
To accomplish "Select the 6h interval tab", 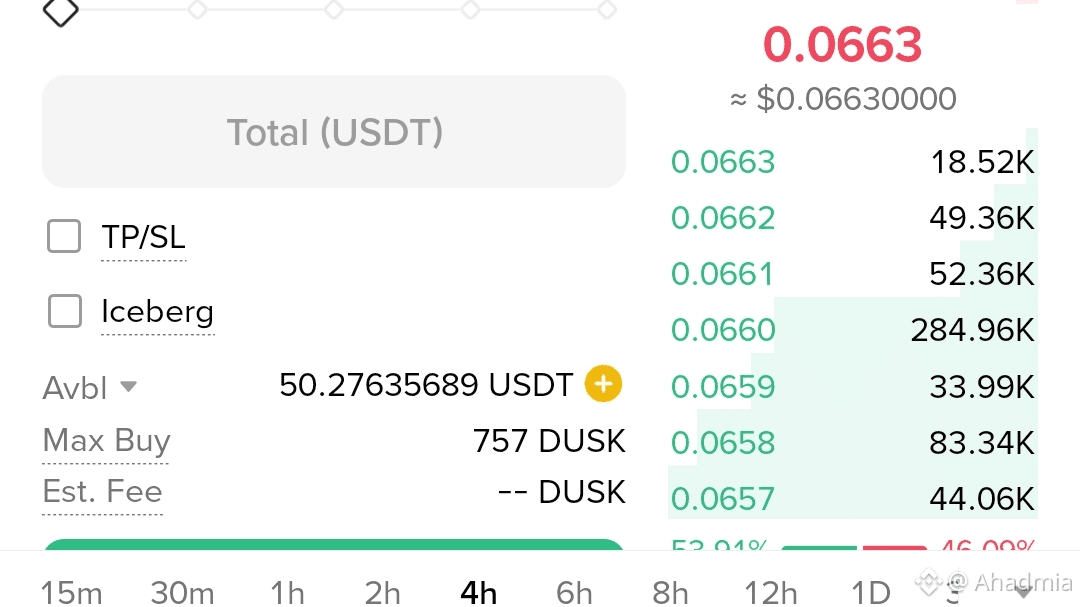I will [x=574, y=592].
